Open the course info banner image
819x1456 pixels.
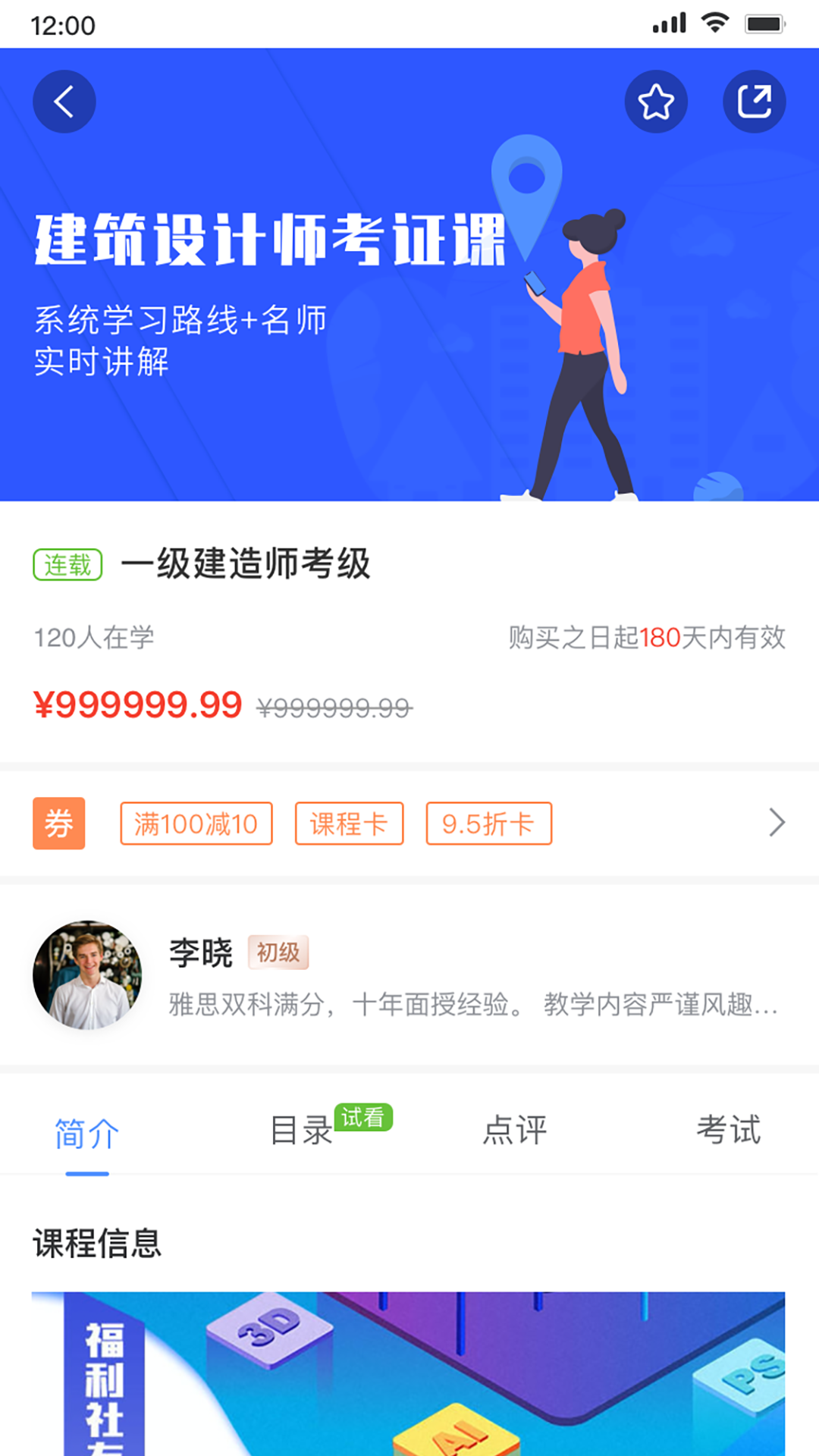(x=408, y=1373)
